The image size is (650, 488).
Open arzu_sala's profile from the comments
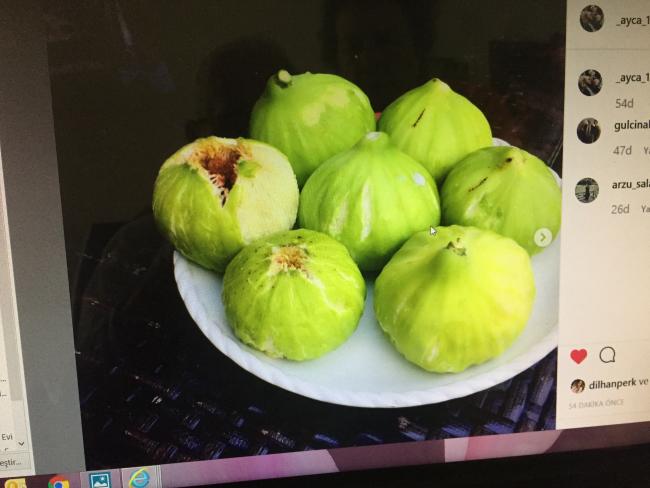pyautogui.click(x=630, y=185)
